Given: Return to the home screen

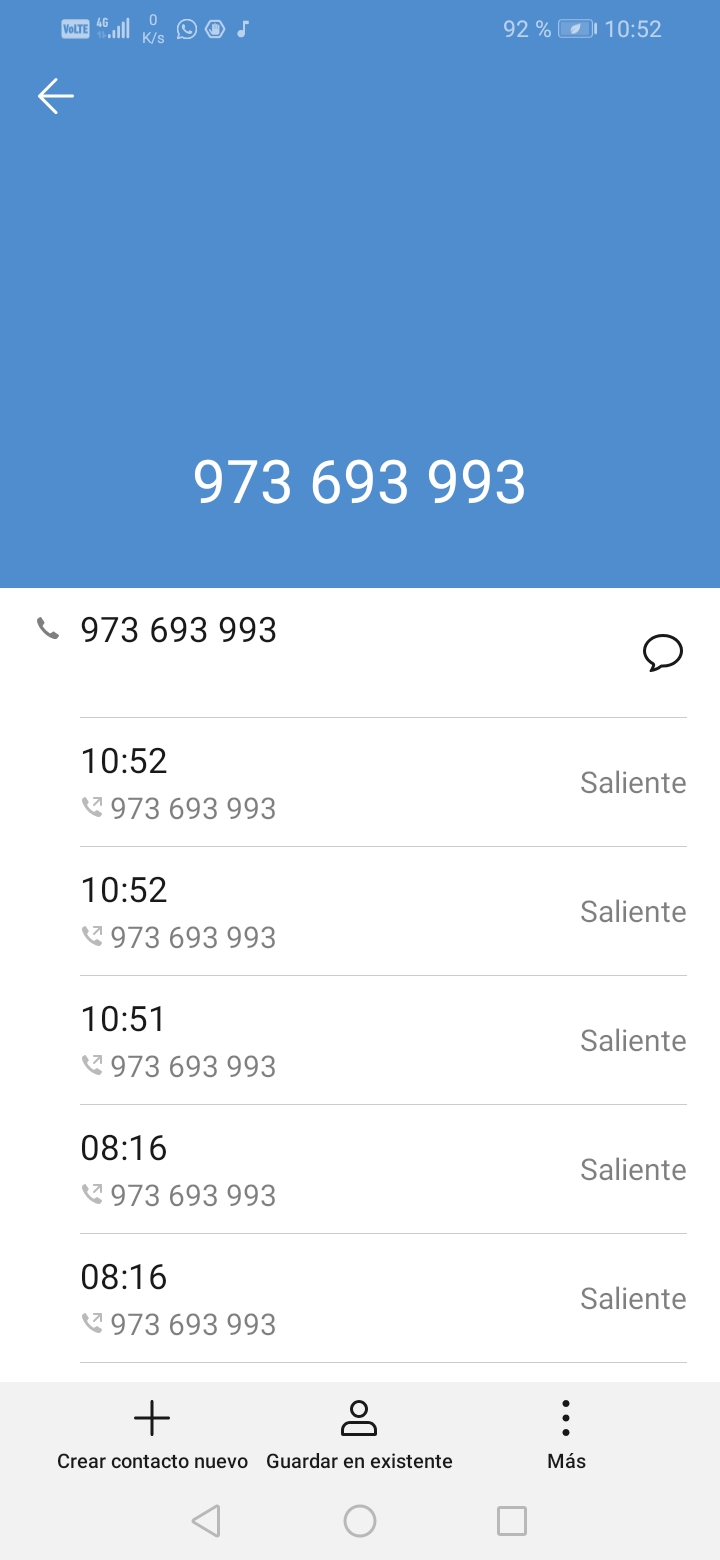Looking at the screenshot, I should (x=359, y=1521).
